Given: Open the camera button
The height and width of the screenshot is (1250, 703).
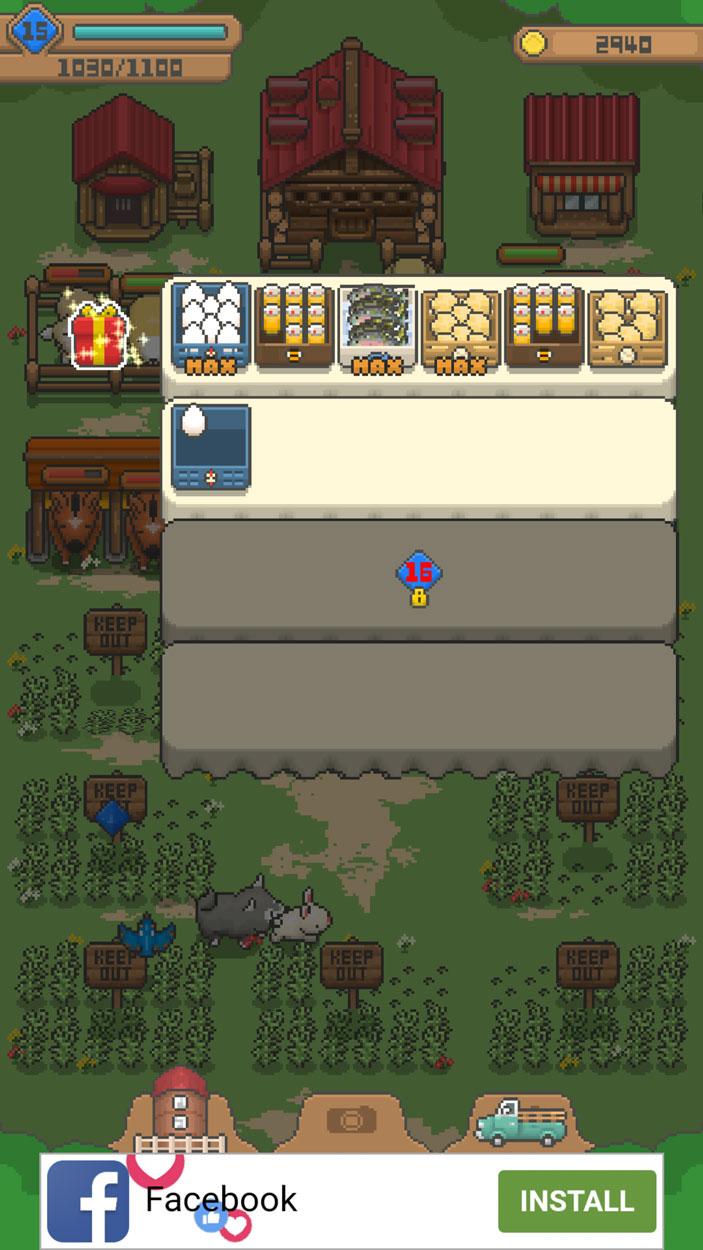Looking at the screenshot, I should pos(352,1120).
